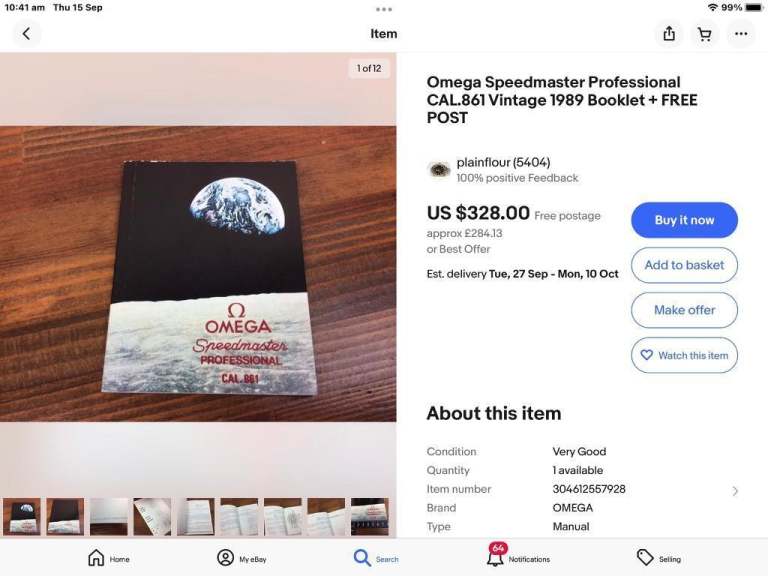The width and height of the screenshot is (768, 576).
Task: Share this listing
Action: 669,34
